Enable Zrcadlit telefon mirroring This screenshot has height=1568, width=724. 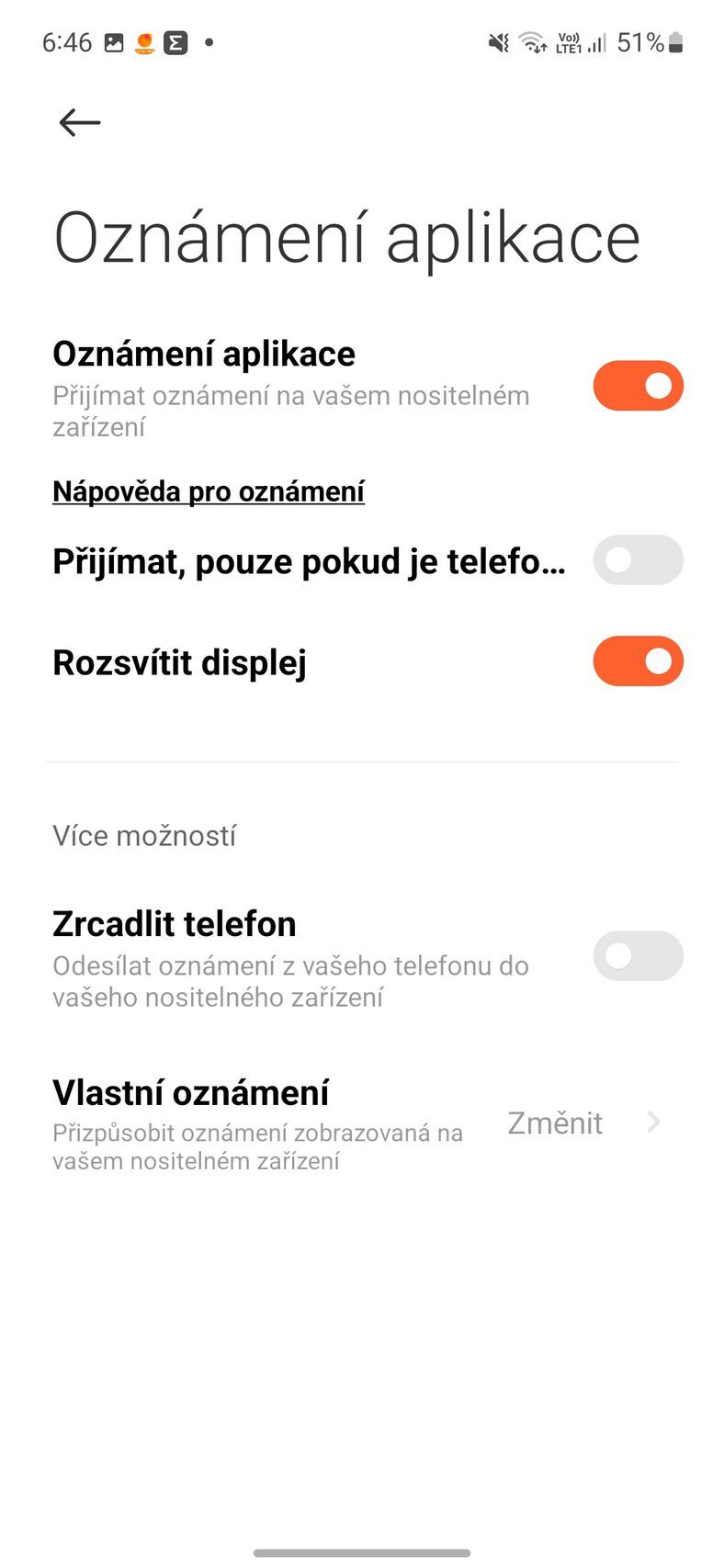(x=638, y=956)
